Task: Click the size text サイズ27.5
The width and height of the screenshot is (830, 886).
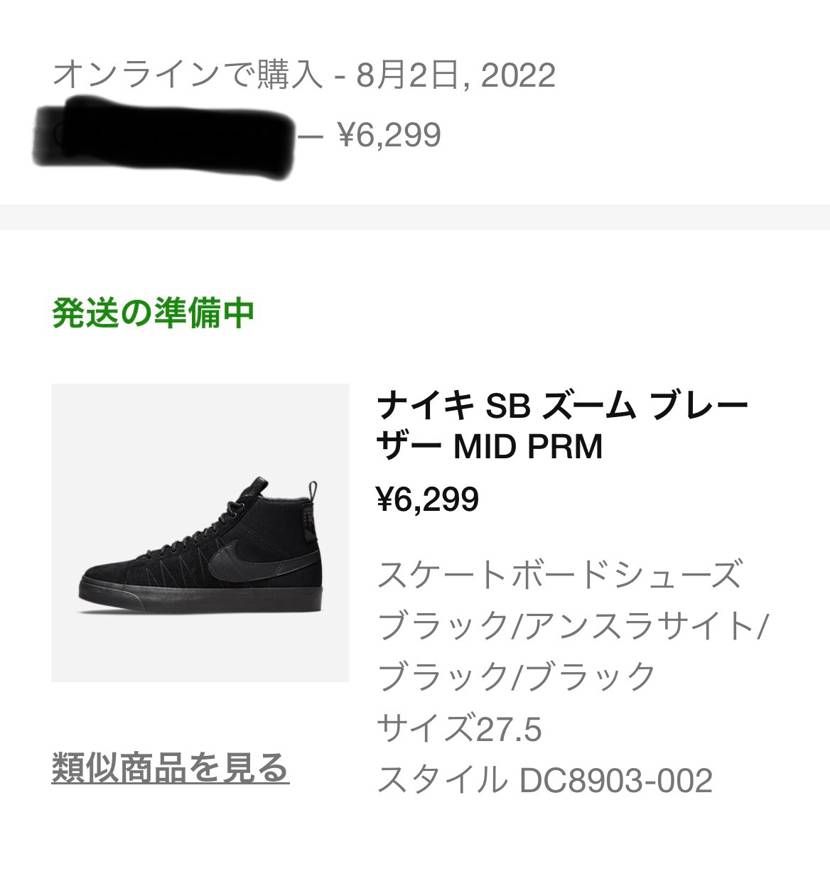Action: (x=458, y=731)
